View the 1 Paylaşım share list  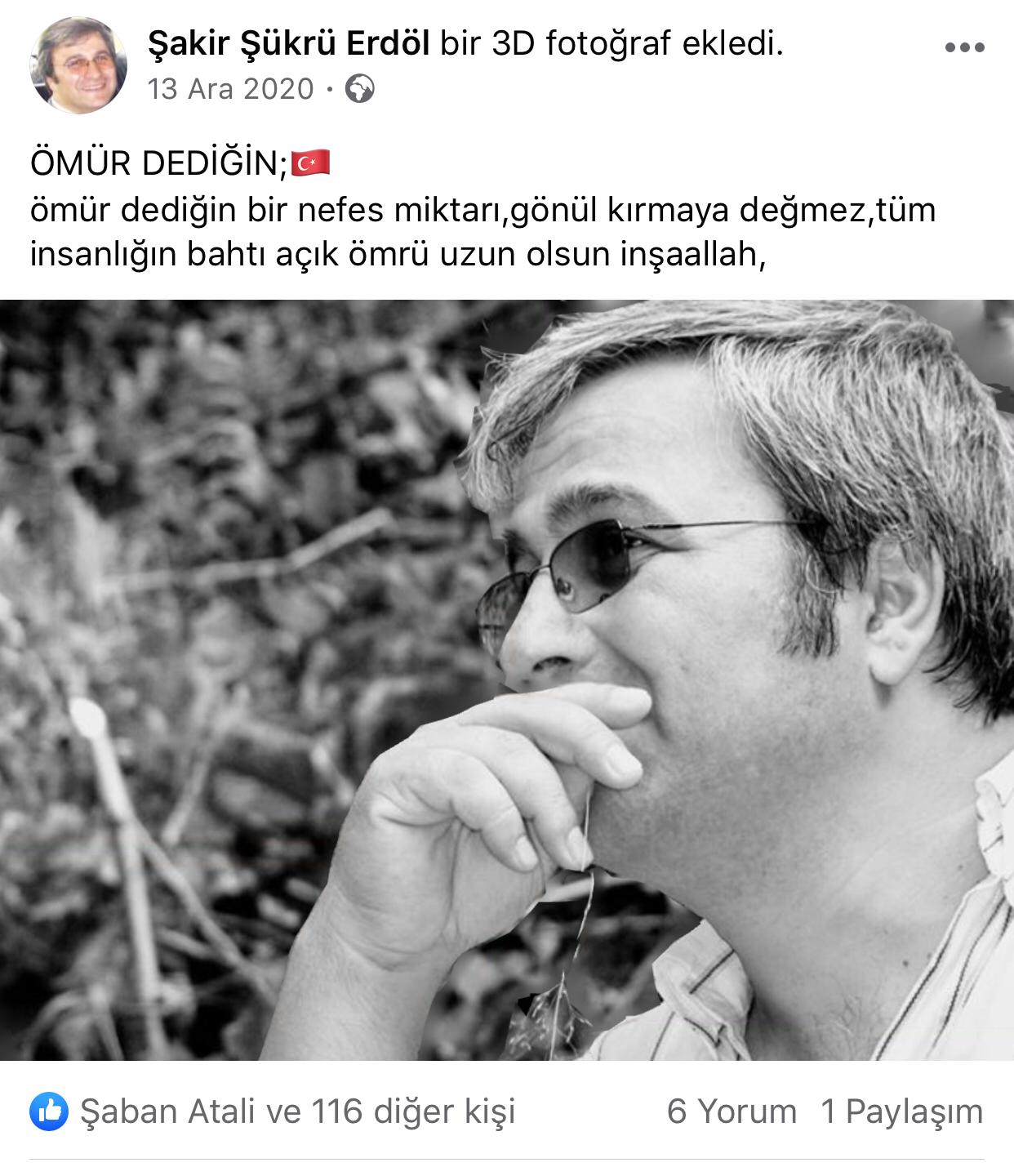pos(901,1111)
